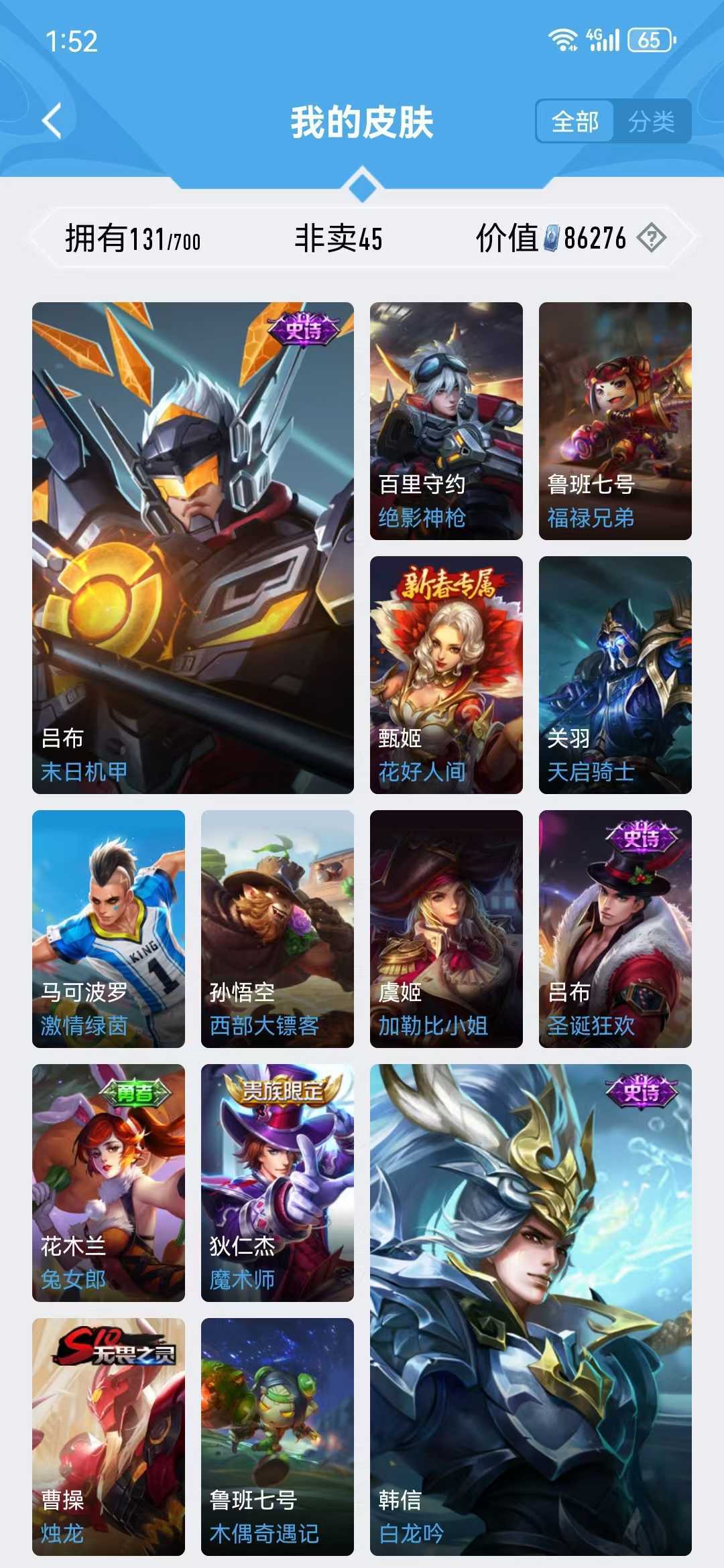
Task: Open the skin value help icon
Action: pyautogui.click(x=651, y=238)
